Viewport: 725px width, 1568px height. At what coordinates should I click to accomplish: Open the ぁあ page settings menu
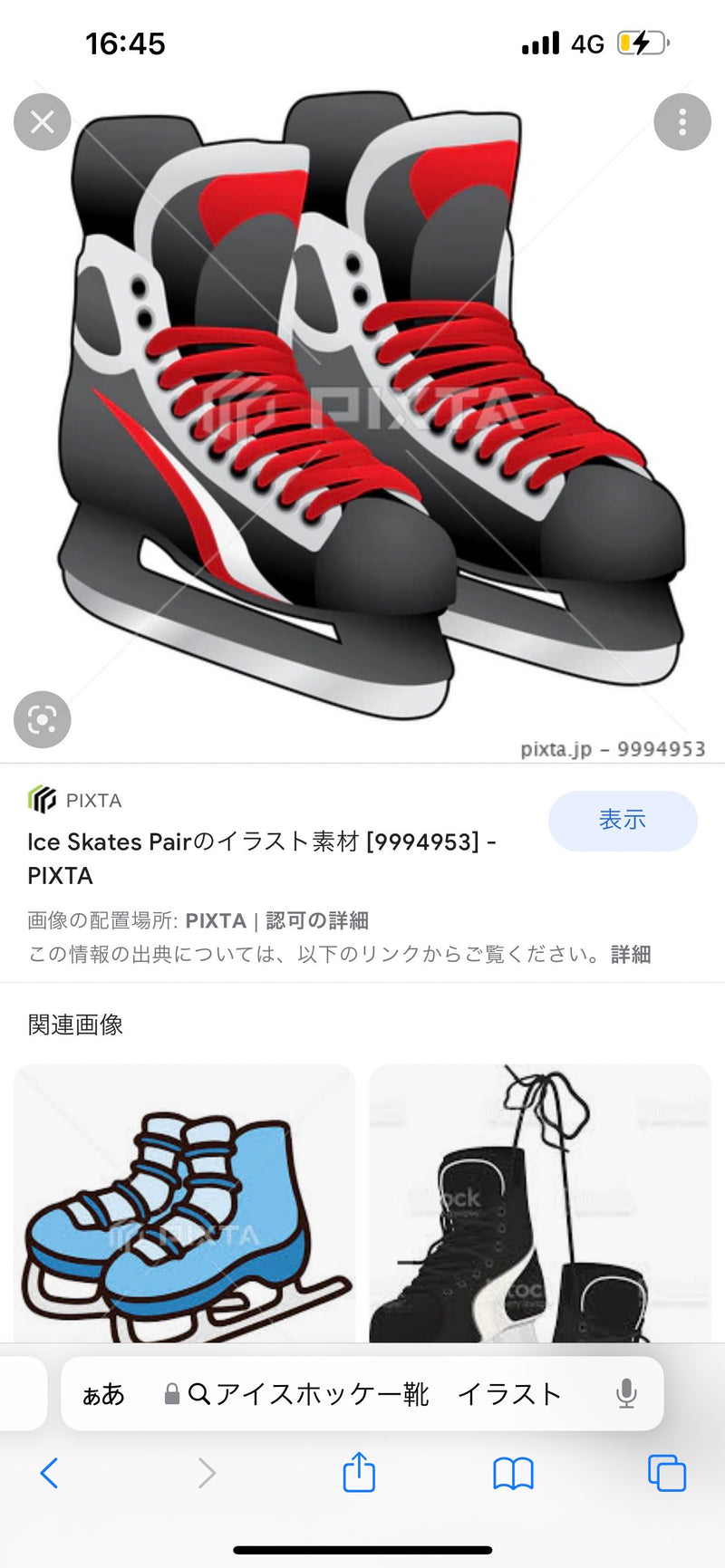click(x=103, y=1394)
